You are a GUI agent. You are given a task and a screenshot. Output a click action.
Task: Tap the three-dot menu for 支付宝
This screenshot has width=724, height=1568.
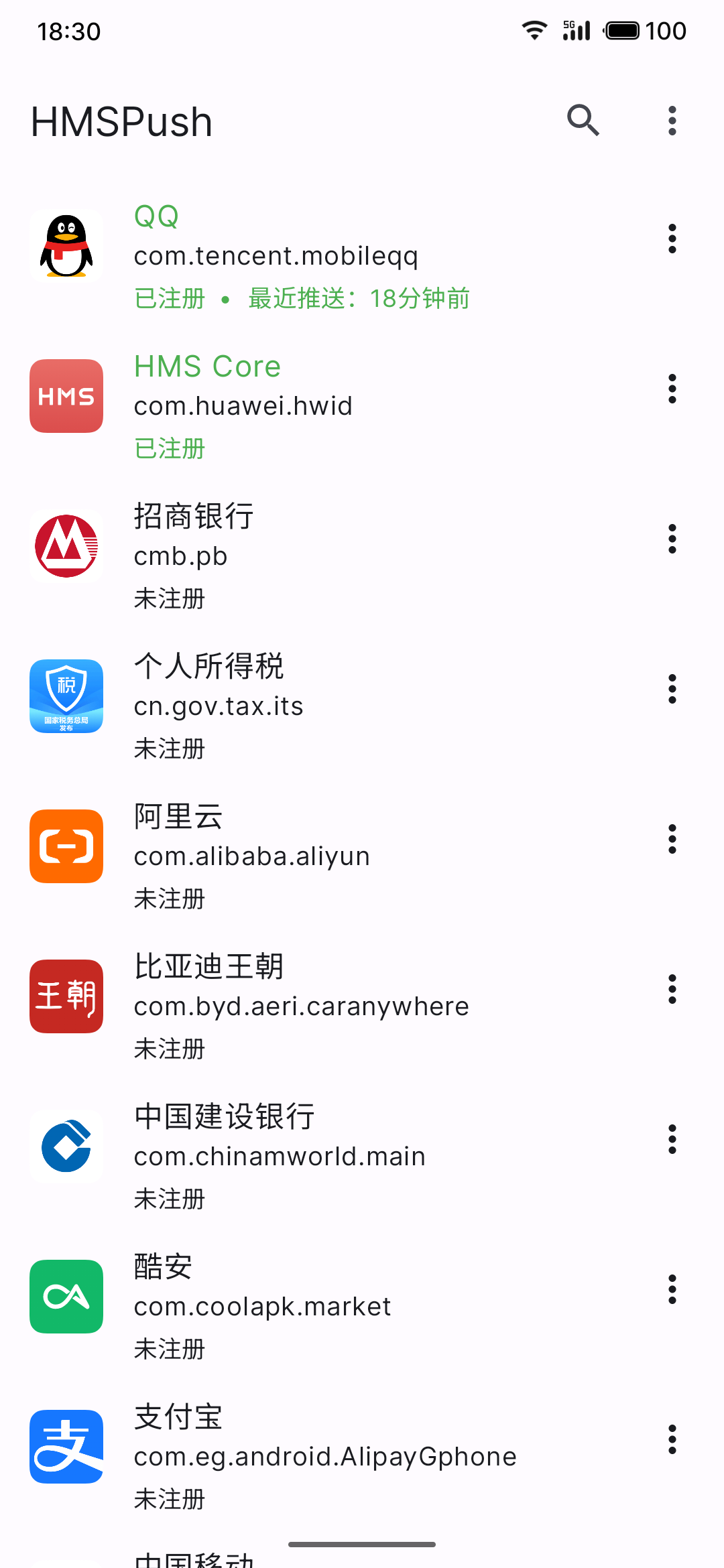672,1440
